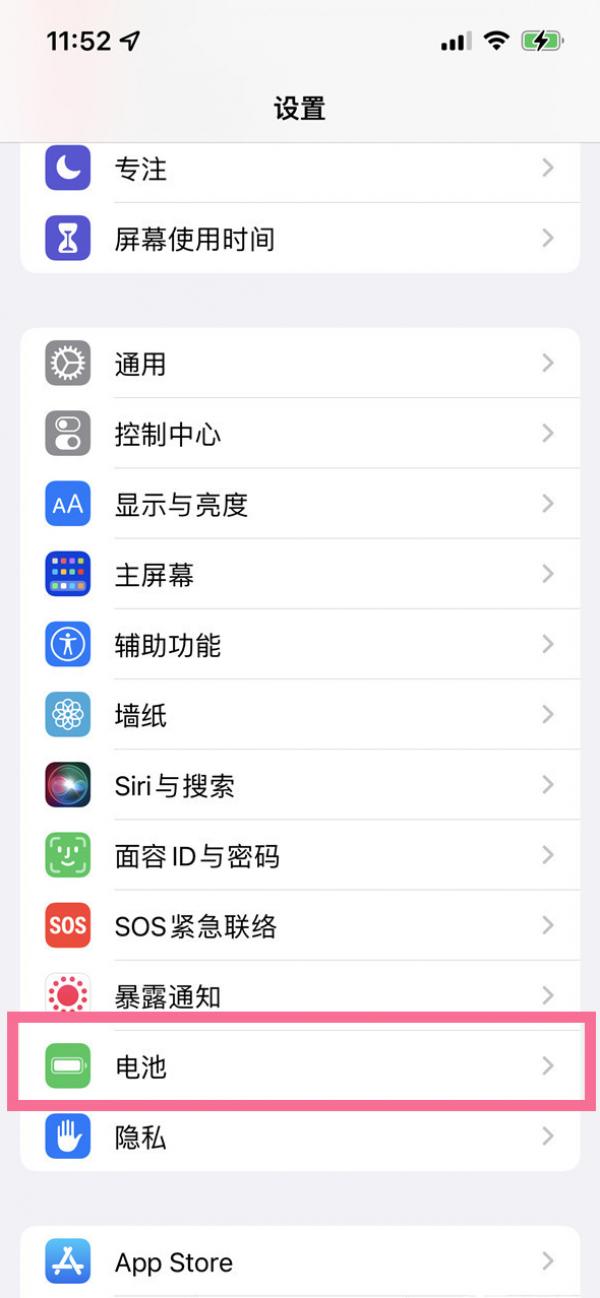Open 墙纸 settings
The image size is (600, 1298).
[300, 715]
